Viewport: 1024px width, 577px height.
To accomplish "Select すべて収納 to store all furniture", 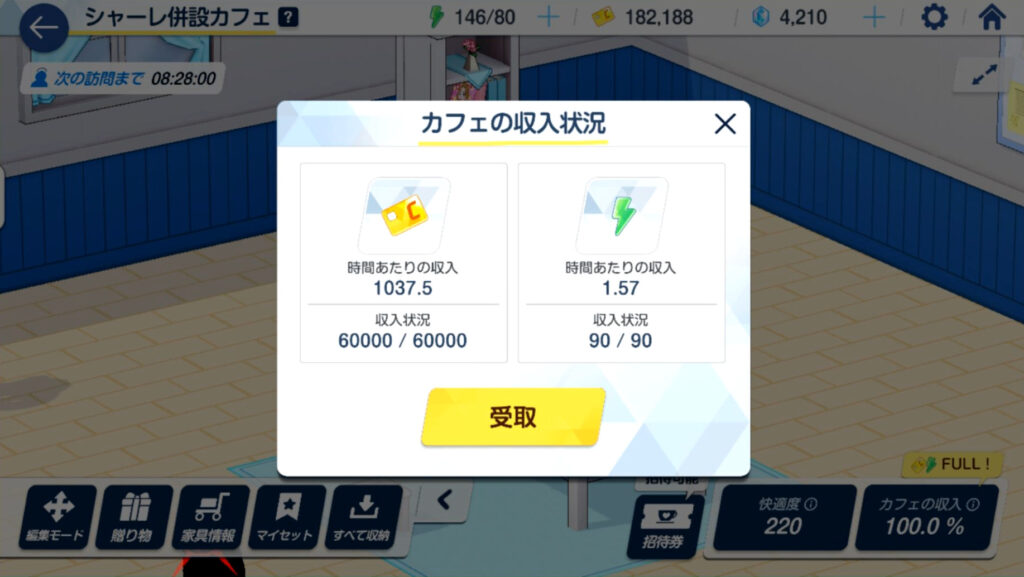I will pyautogui.click(x=364, y=518).
